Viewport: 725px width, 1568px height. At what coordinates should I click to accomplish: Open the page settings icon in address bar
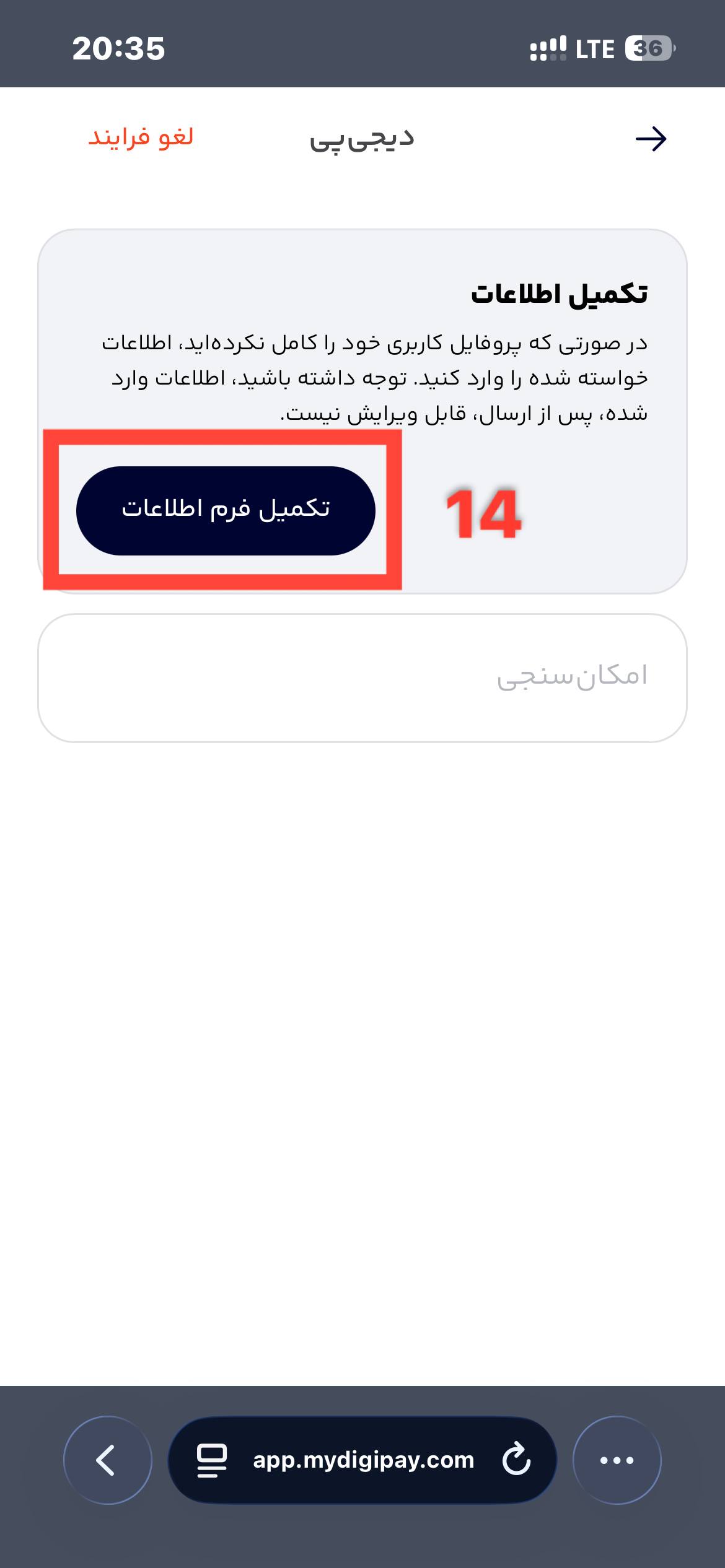211,1460
